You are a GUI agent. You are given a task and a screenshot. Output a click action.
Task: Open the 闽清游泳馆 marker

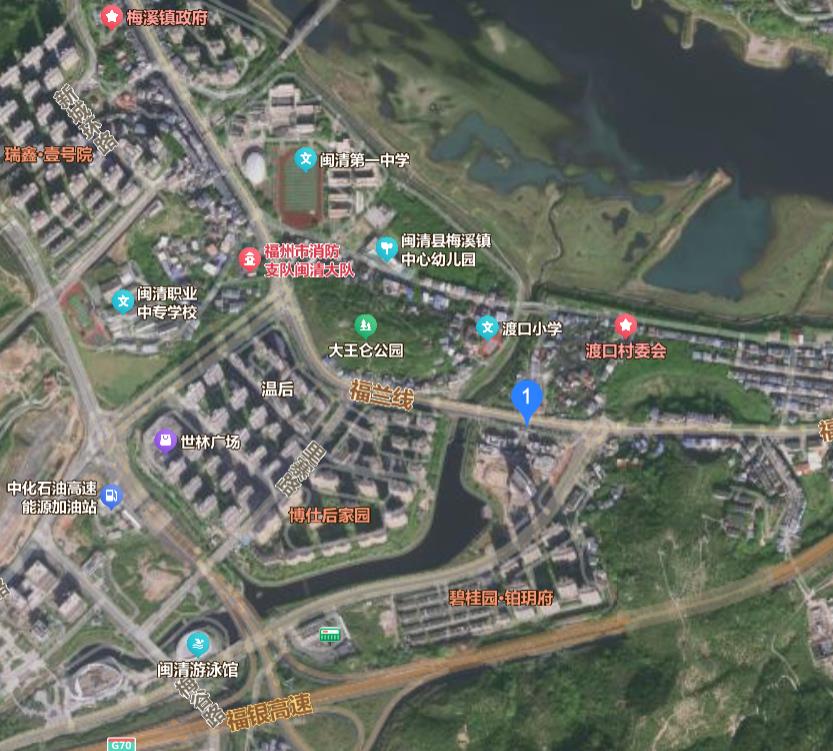[198, 644]
